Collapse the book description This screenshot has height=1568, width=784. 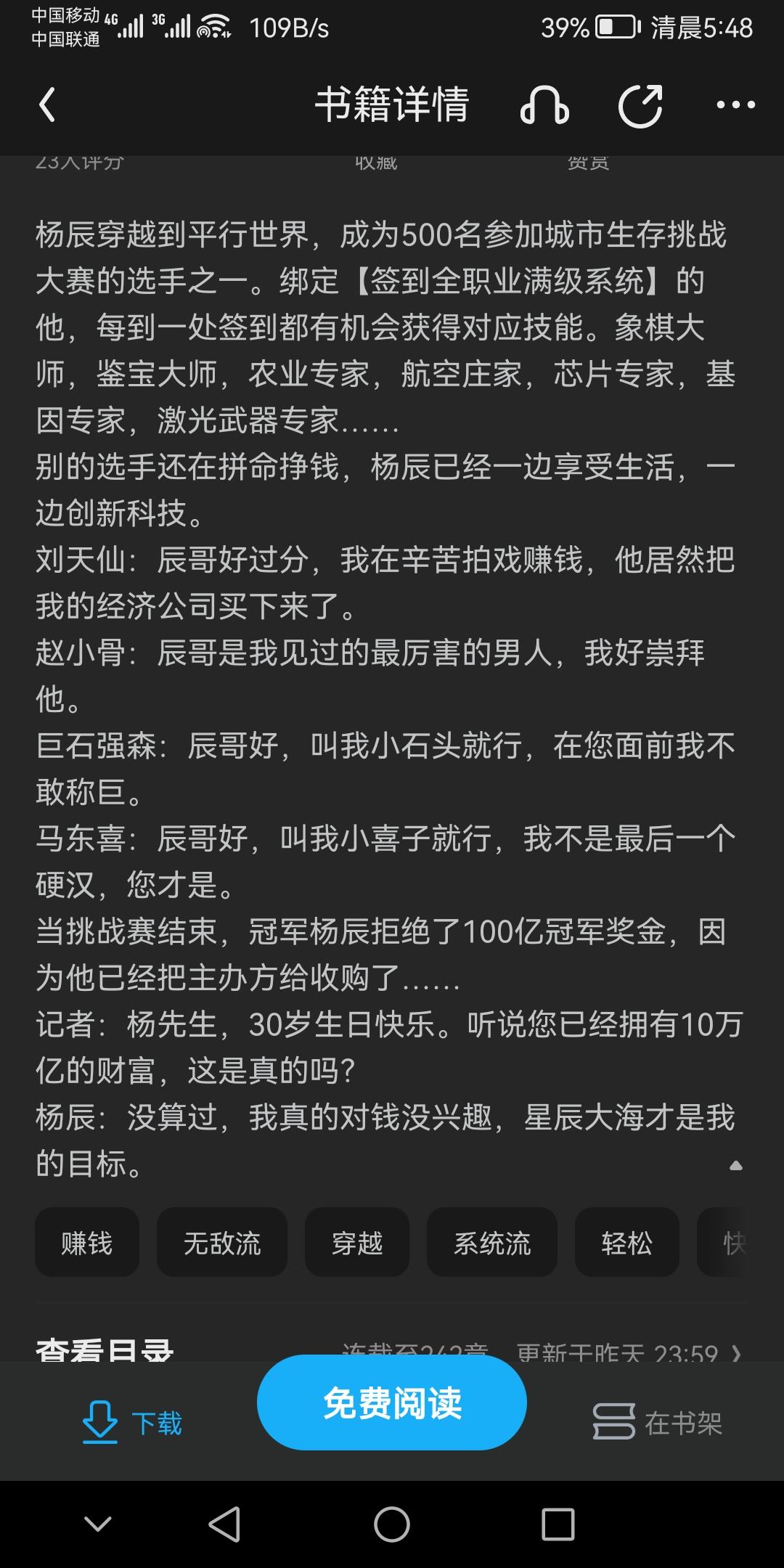[x=735, y=1166]
